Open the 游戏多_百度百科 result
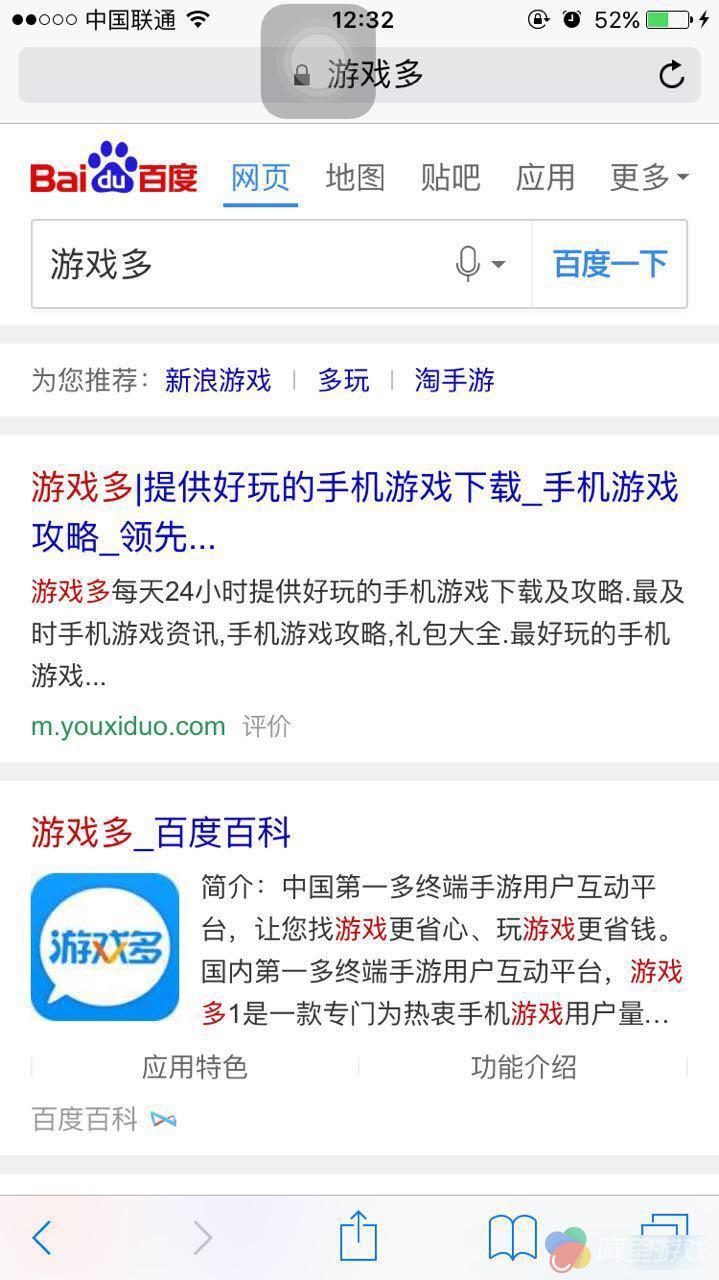 (161, 832)
